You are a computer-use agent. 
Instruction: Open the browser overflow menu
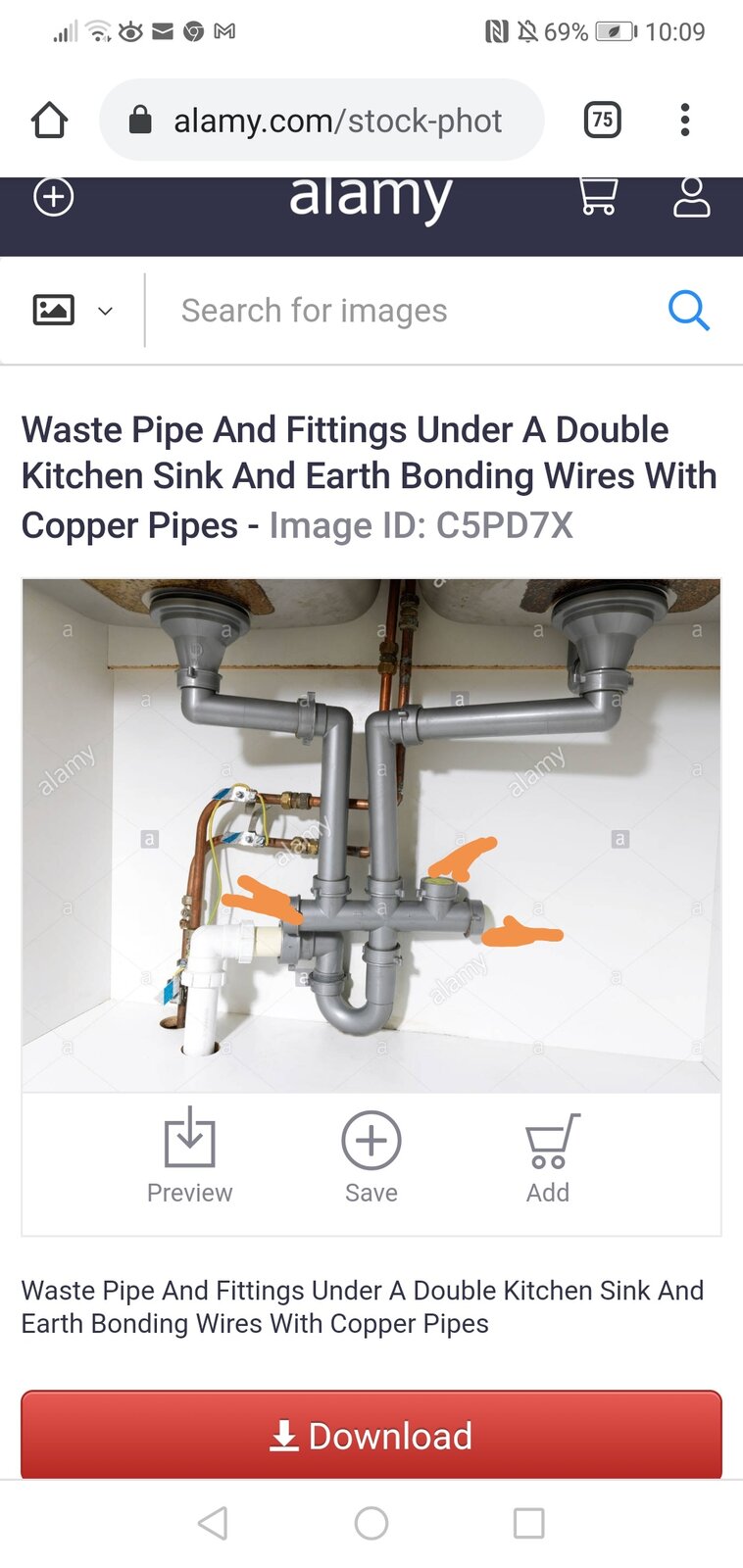pyautogui.click(x=685, y=121)
